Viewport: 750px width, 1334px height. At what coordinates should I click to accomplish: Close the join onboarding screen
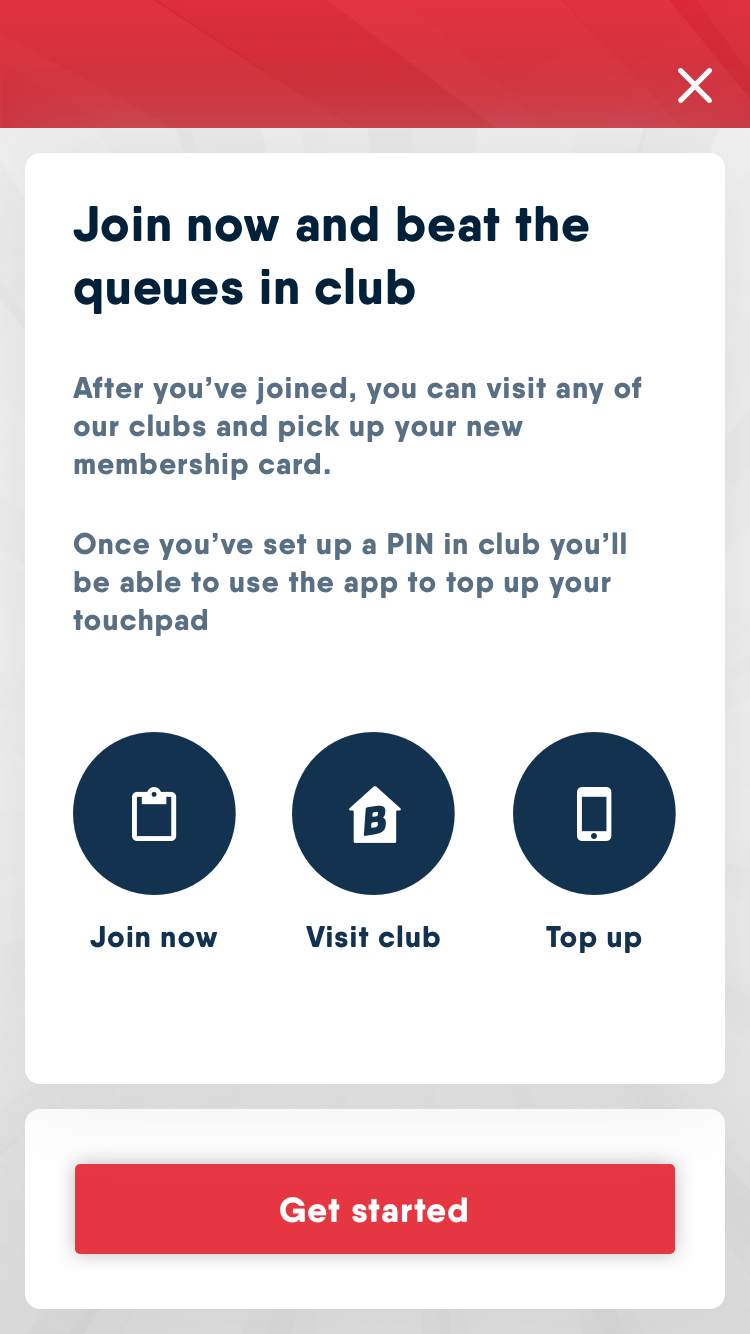point(694,86)
